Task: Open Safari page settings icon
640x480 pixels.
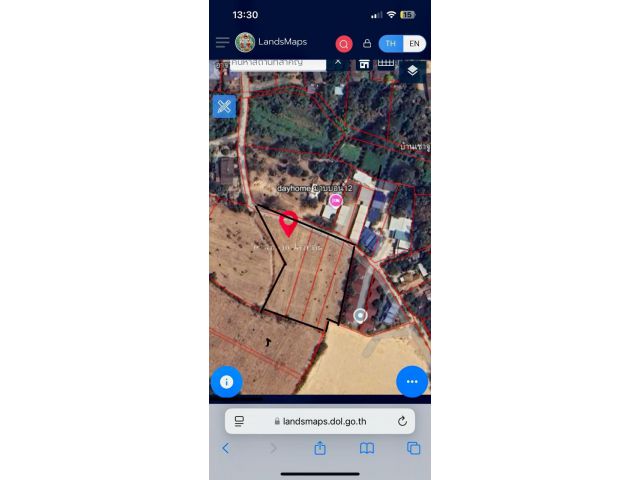Action: (239, 421)
